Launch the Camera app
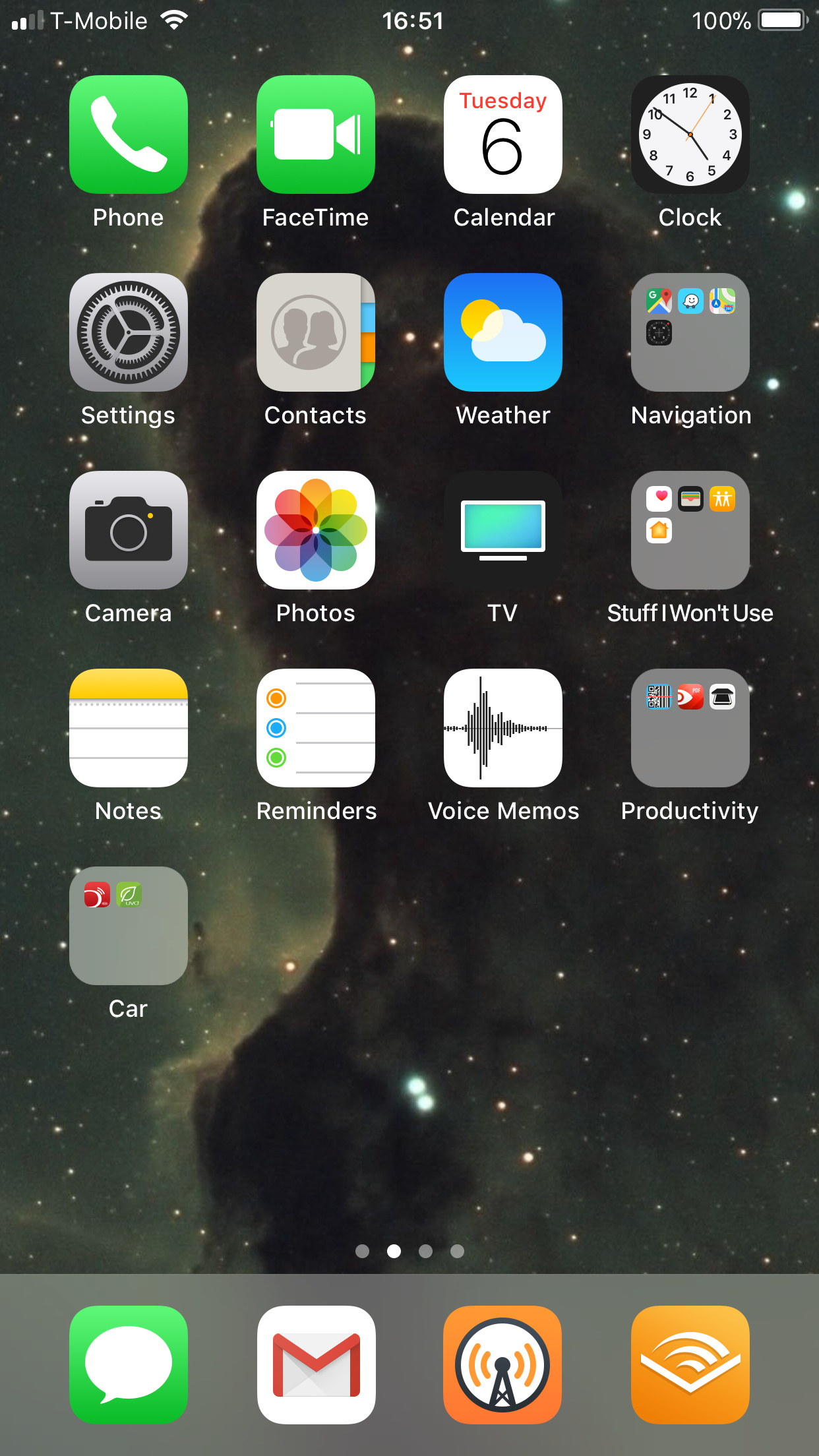This screenshot has height=1456, width=819. point(129,530)
